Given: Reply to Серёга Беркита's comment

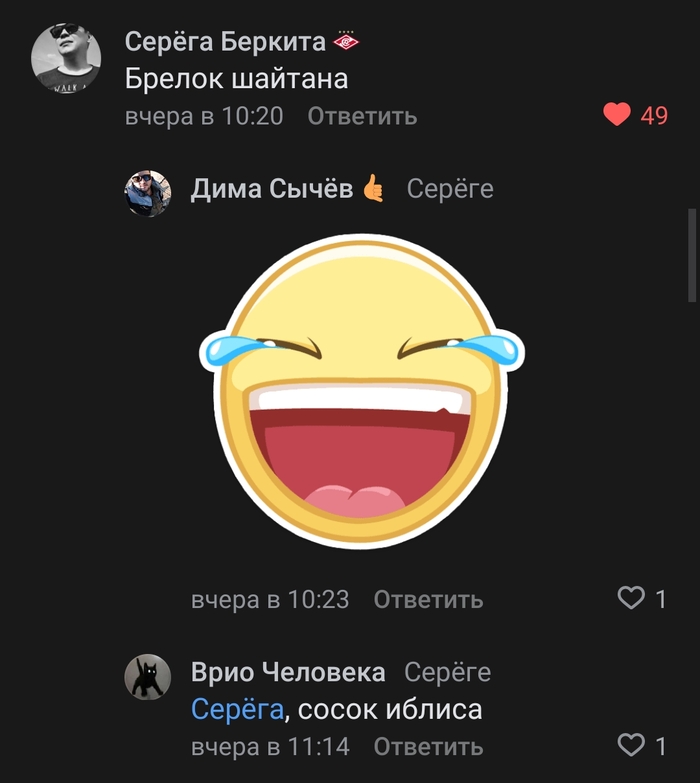Looking at the screenshot, I should pyautogui.click(x=362, y=116).
